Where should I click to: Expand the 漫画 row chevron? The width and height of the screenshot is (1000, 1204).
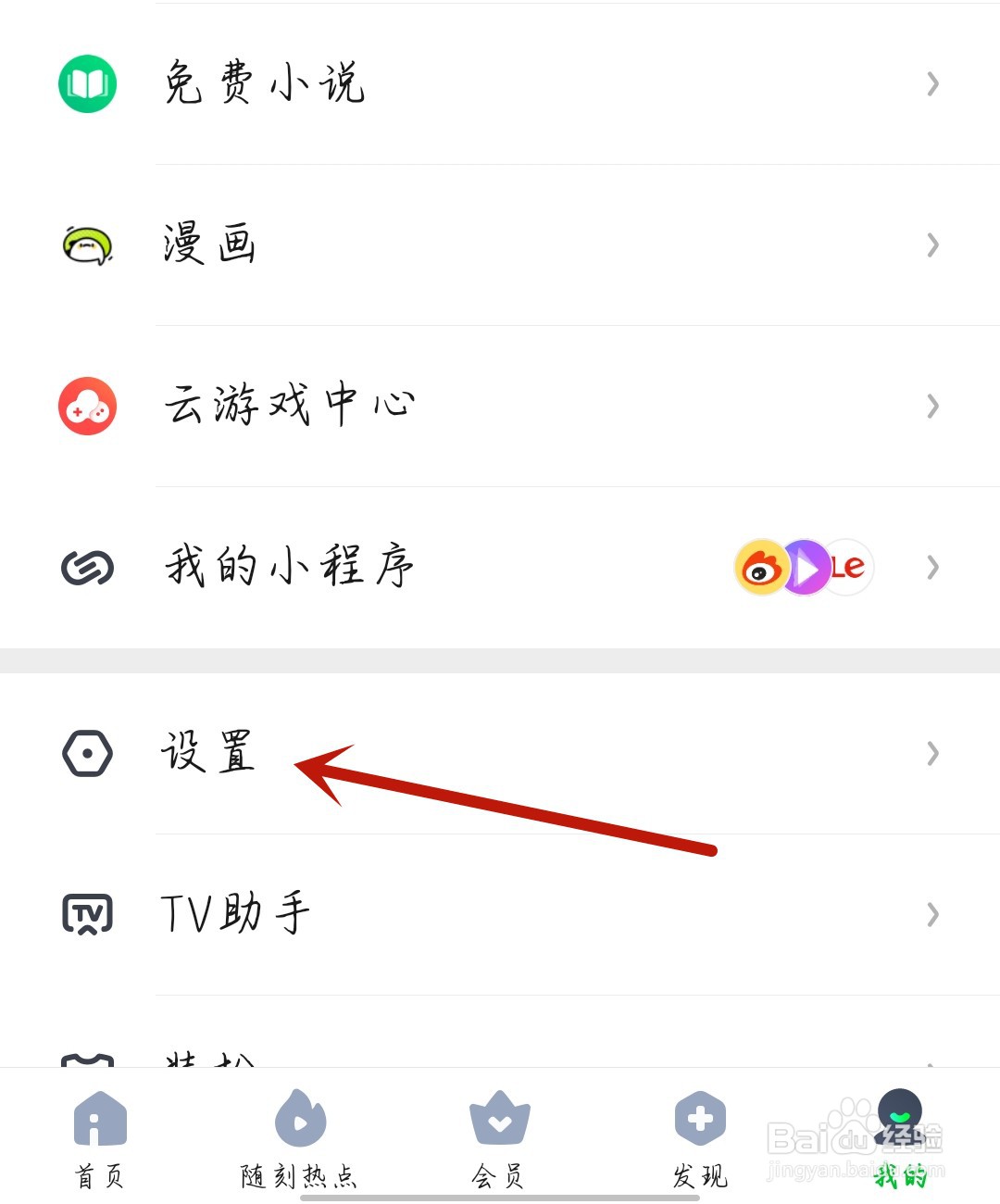(x=932, y=245)
